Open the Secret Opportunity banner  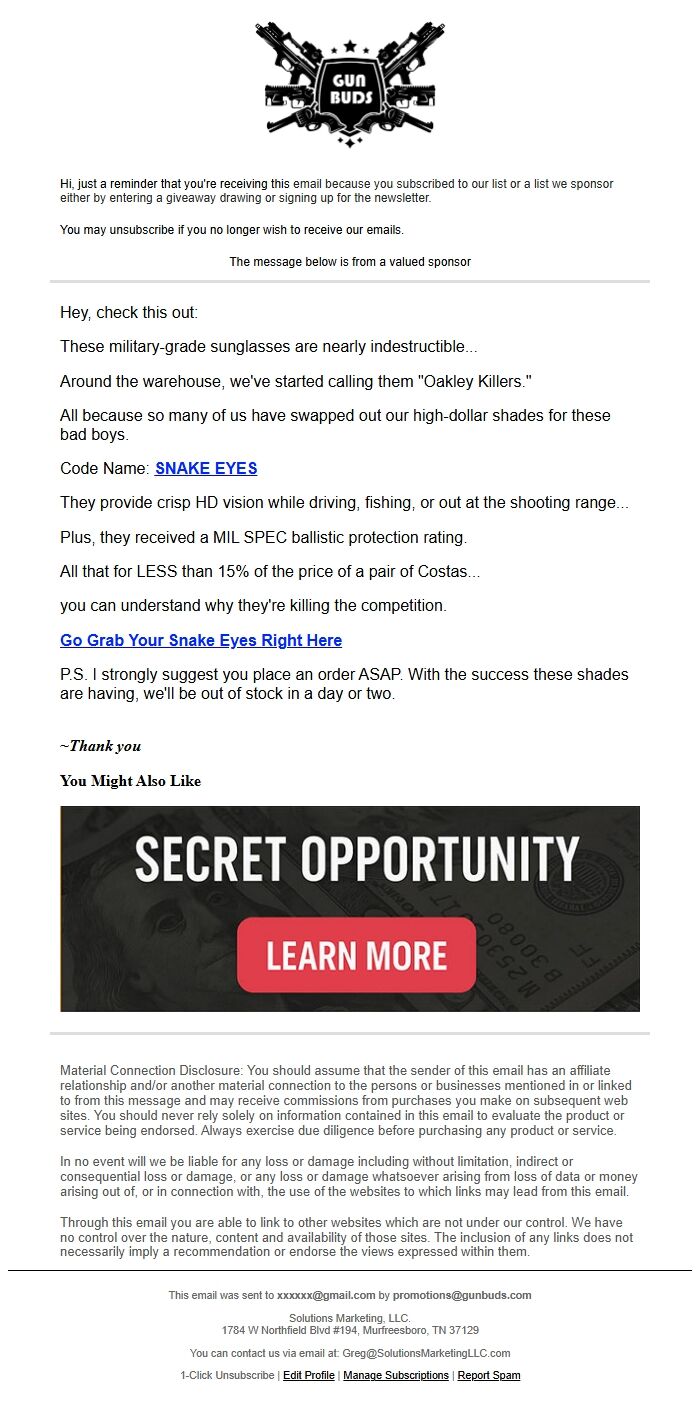point(350,909)
